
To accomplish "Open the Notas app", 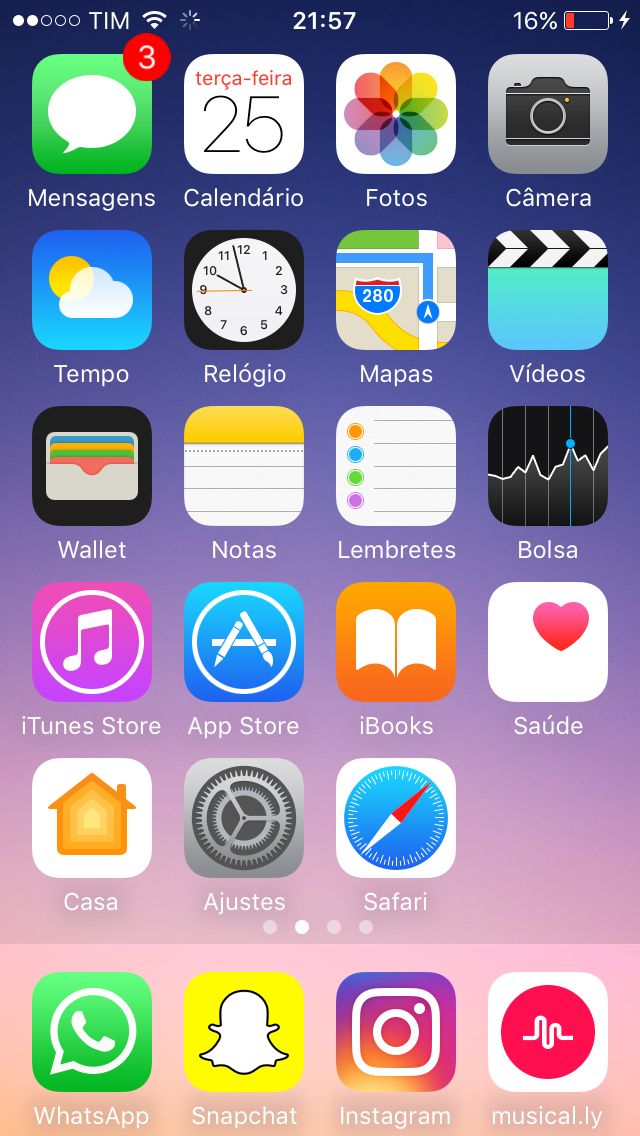I will (x=244, y=466).
